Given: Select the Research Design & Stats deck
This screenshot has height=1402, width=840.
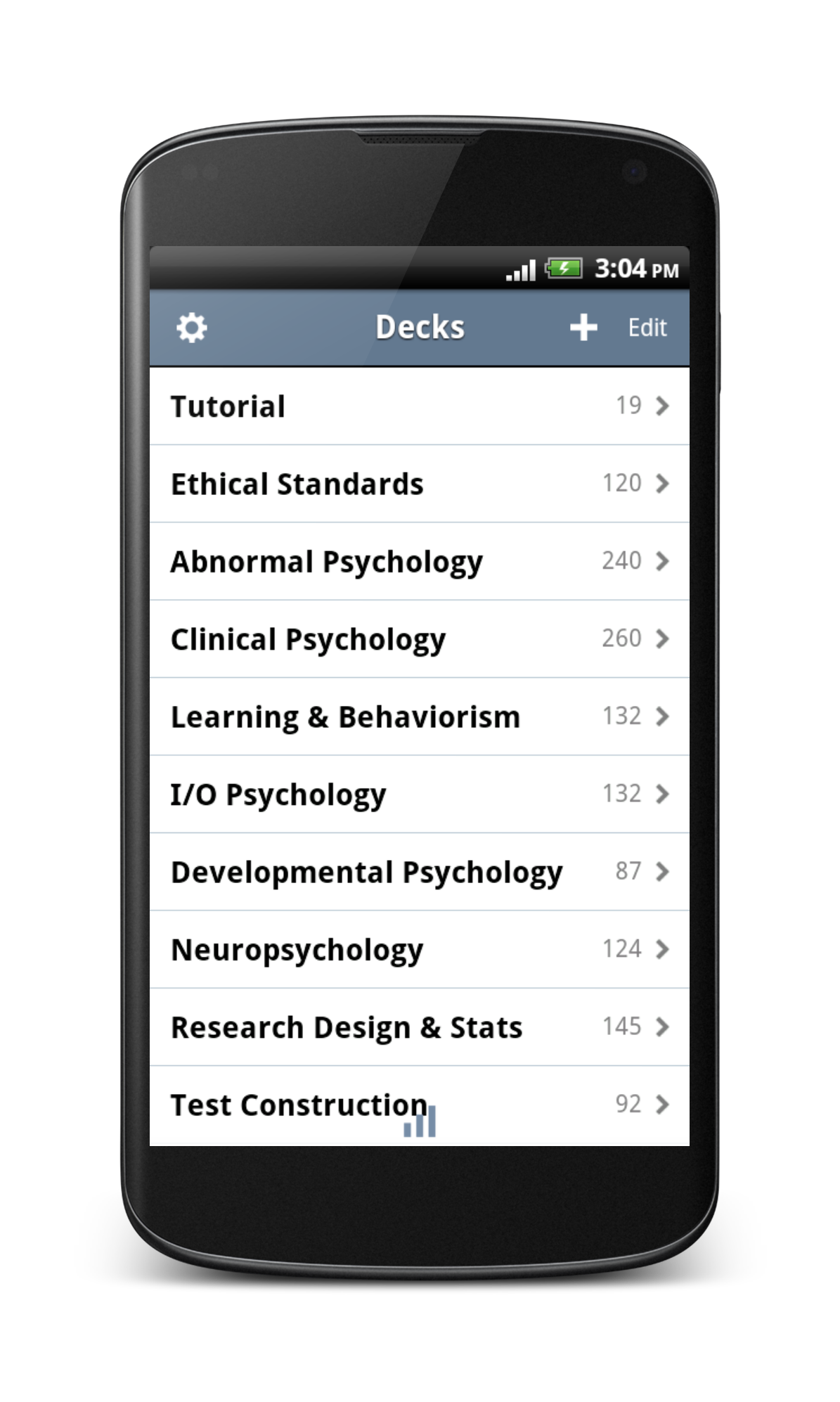Looking at the screenshot, I should [419, 1027].
